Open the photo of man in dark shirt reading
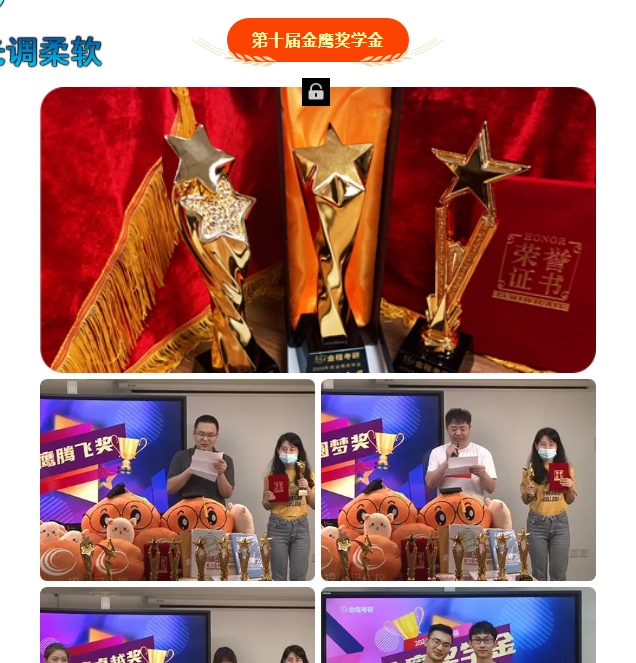The image size is (636, 663). 177,479
